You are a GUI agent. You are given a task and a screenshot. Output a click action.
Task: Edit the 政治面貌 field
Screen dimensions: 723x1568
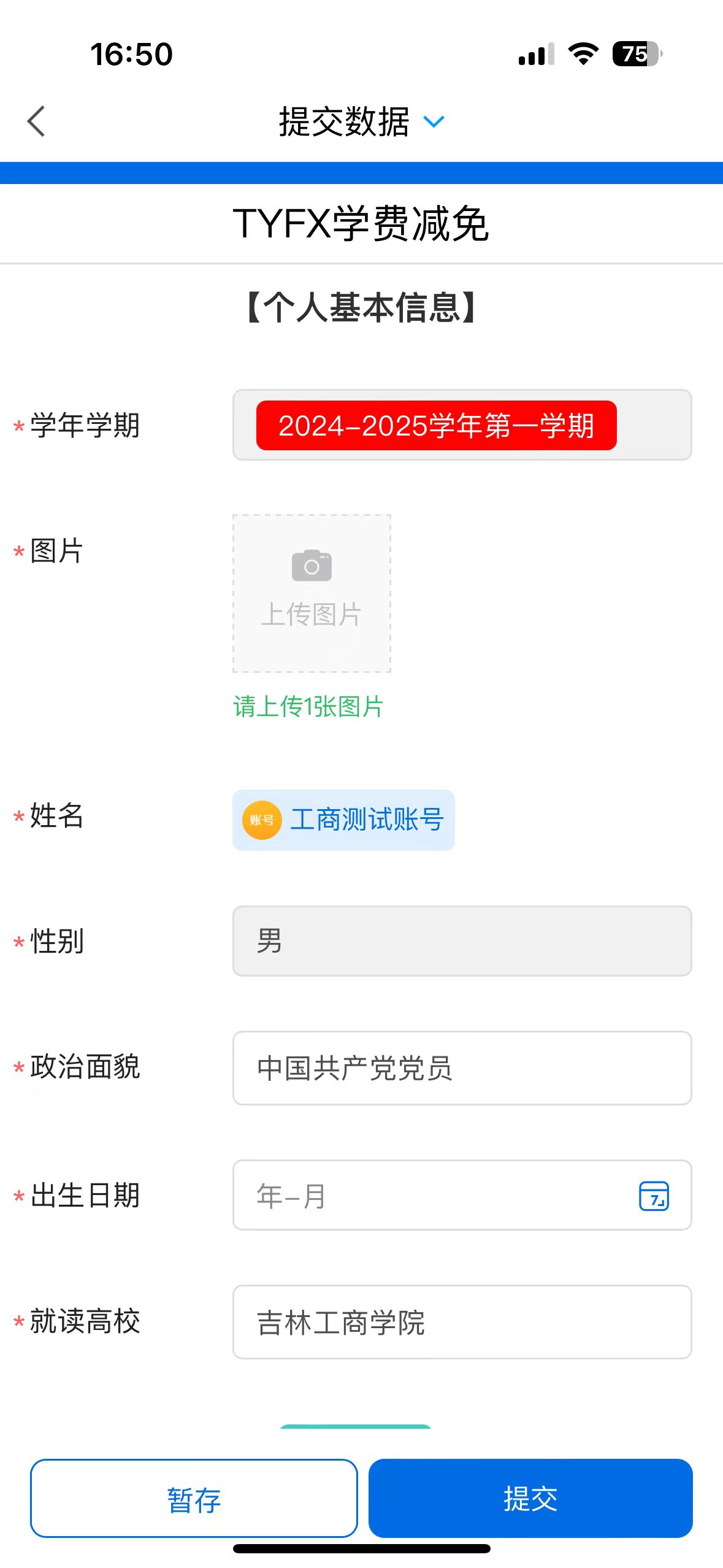point(461,1068)
